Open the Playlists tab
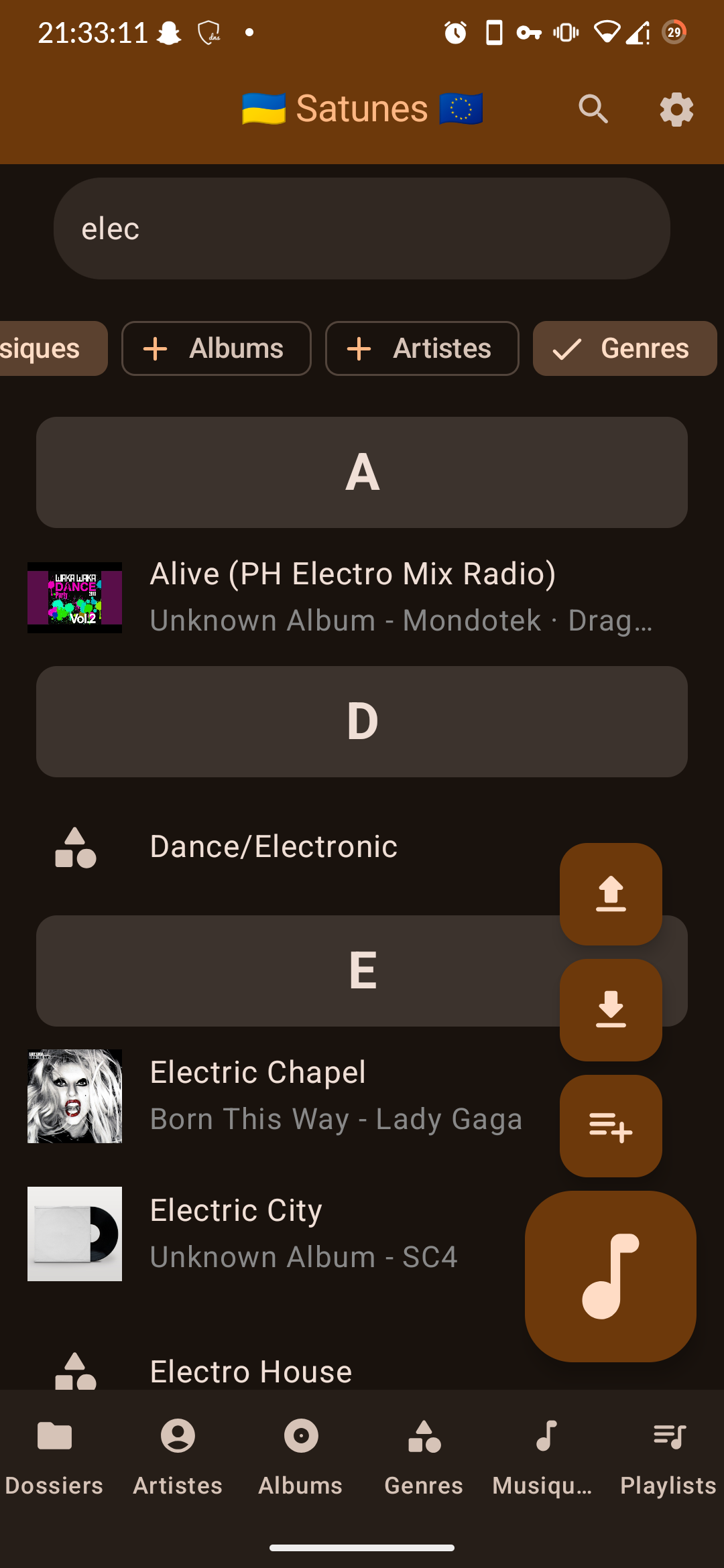The width and height of the screenshot is (724, 1568). [x=668, y=1455]
